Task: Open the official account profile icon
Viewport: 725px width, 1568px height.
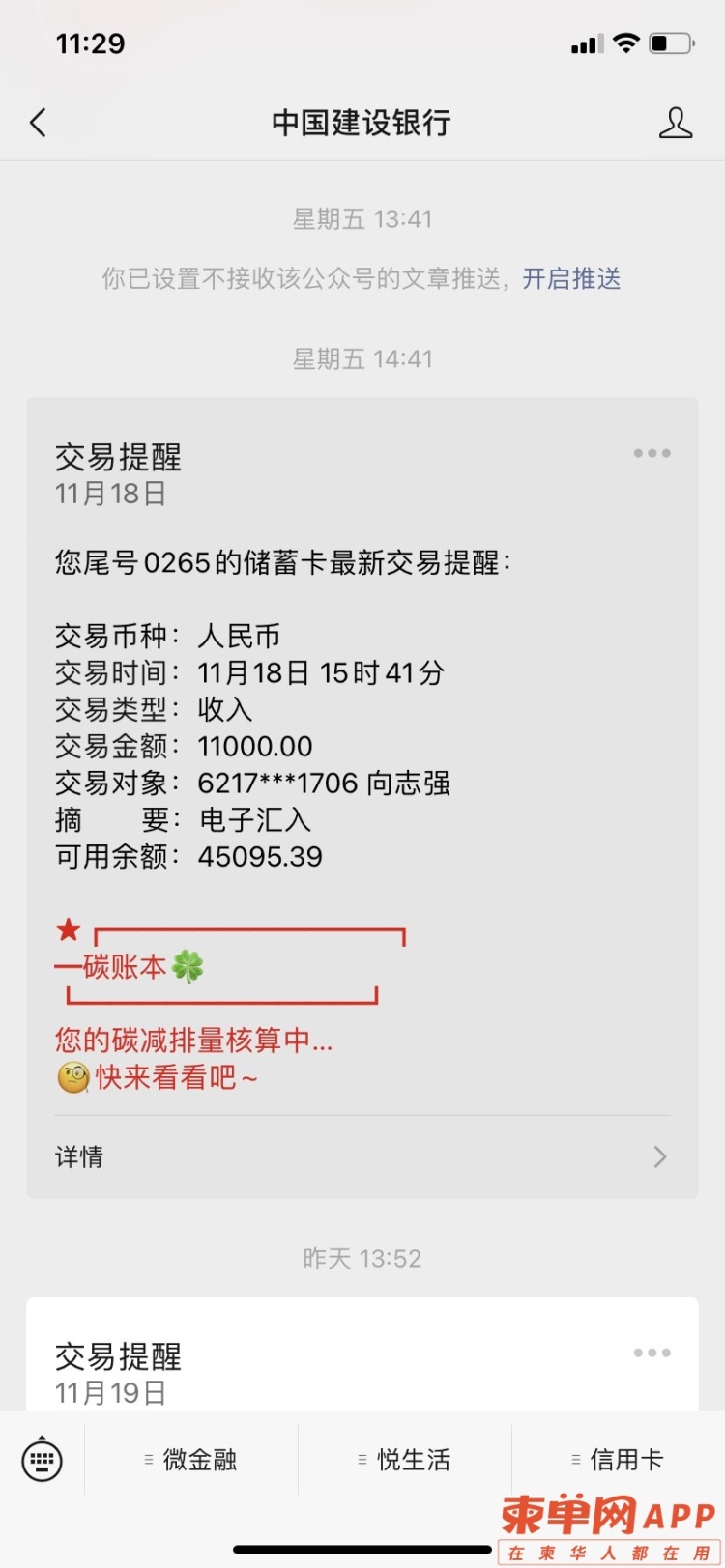Action: pos(675,123)
